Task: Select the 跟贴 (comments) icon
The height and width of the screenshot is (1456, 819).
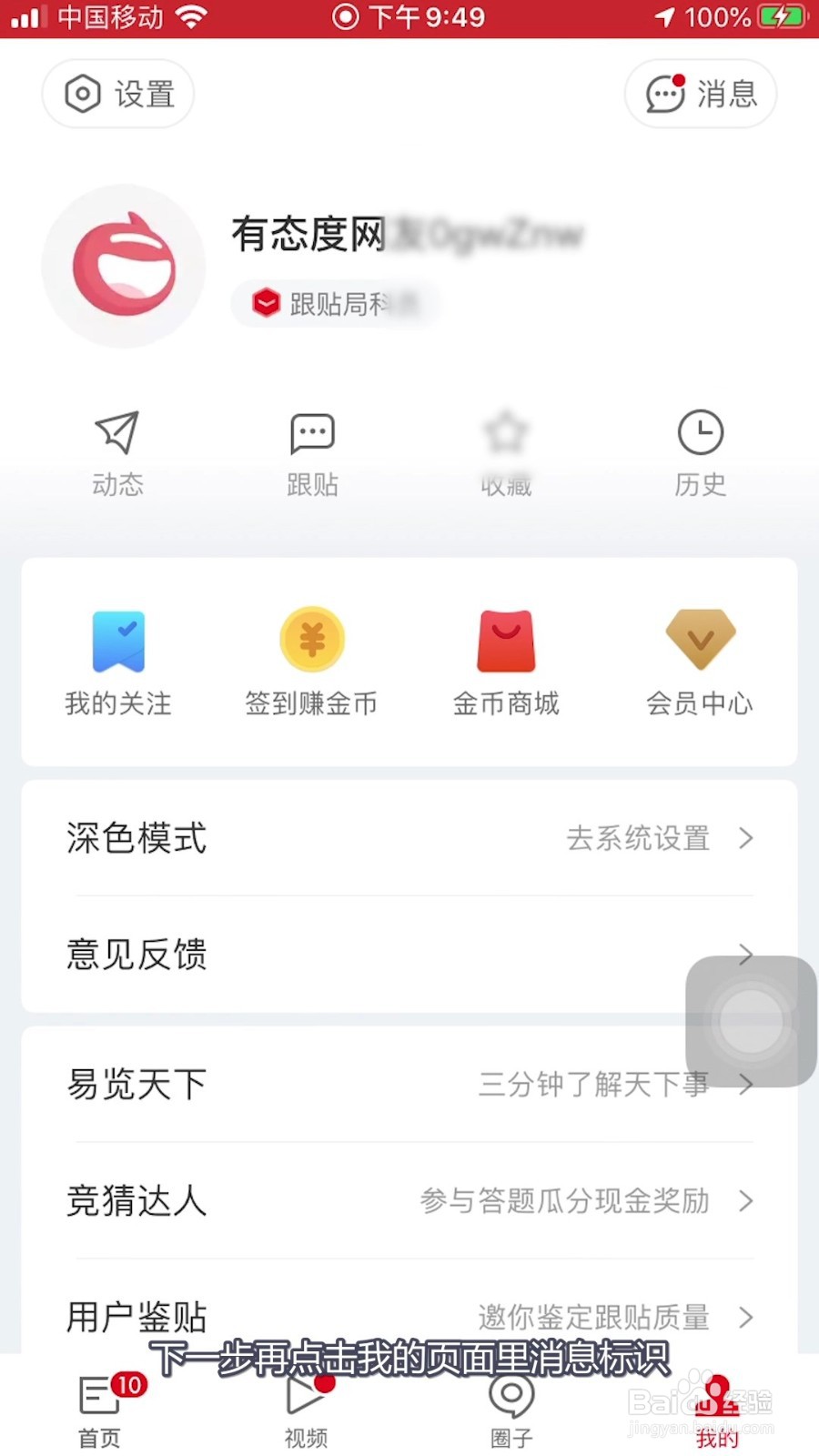Action: tap(311, 450)
